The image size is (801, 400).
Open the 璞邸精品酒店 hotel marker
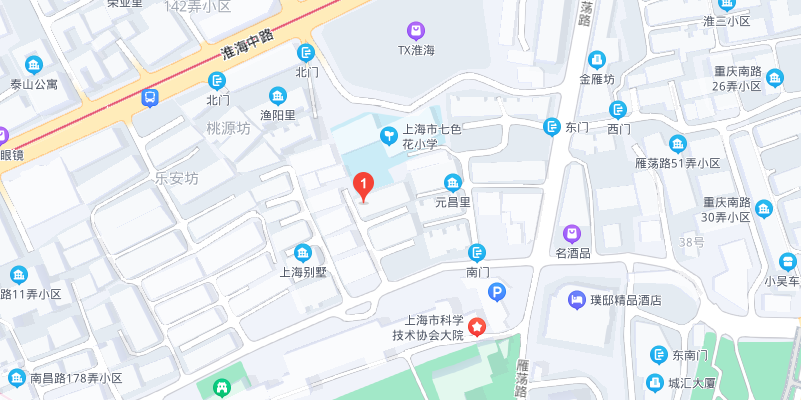point(577,300)
